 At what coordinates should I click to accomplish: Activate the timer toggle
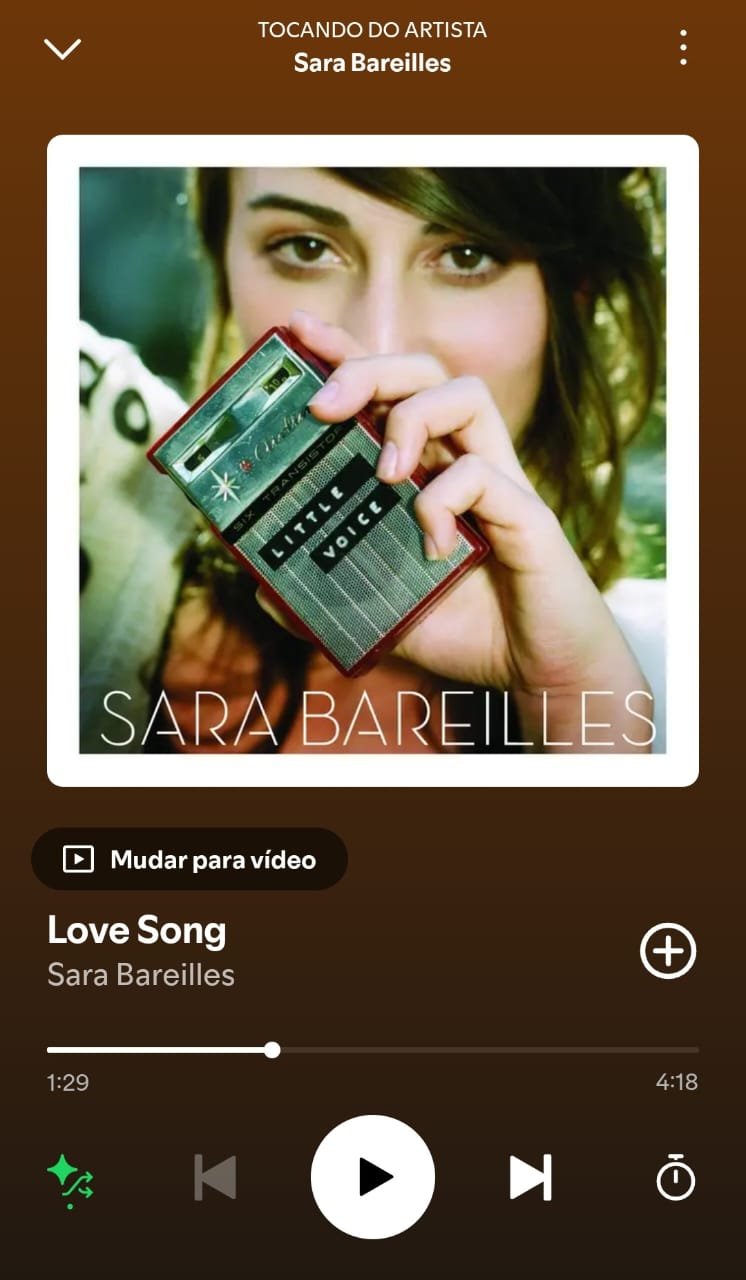click(x=676, y=1178)
